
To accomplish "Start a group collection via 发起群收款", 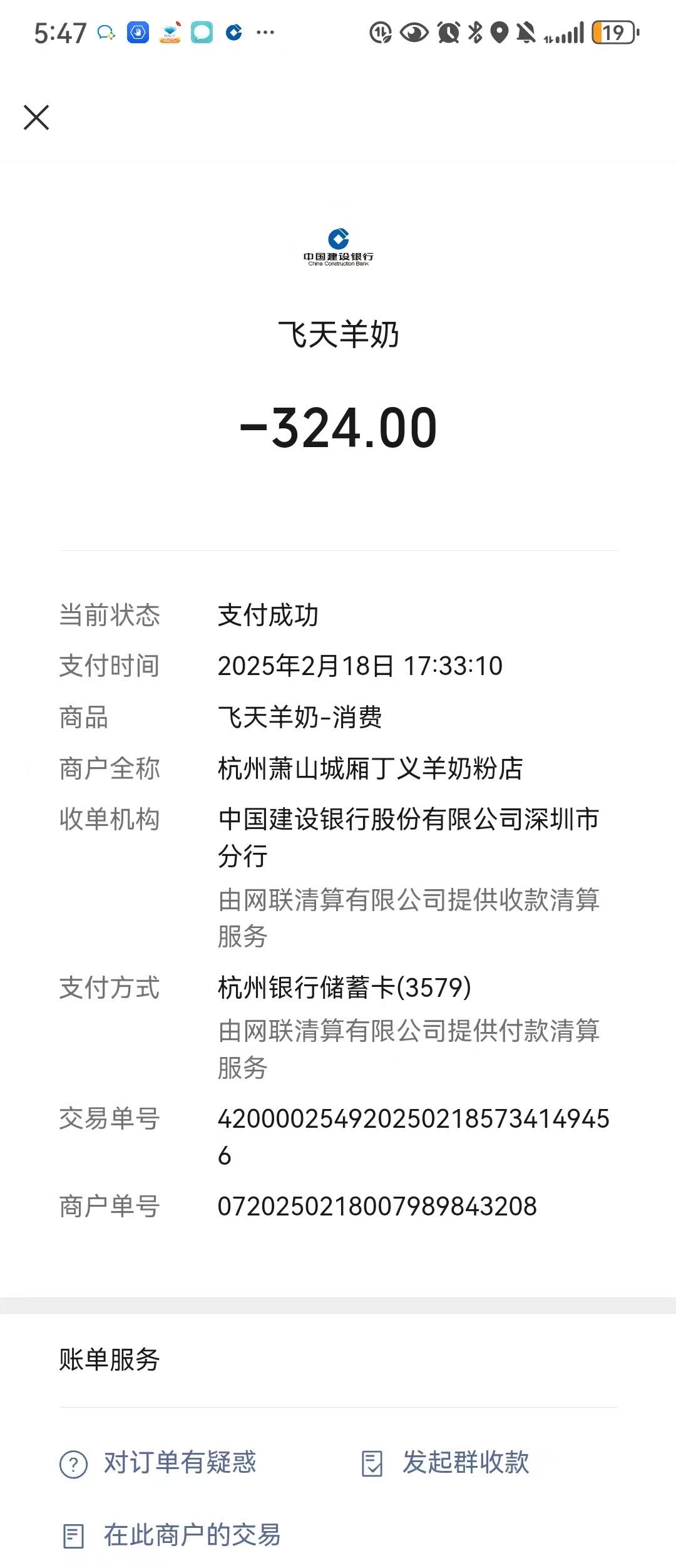I will click(x=446, y=1463).
